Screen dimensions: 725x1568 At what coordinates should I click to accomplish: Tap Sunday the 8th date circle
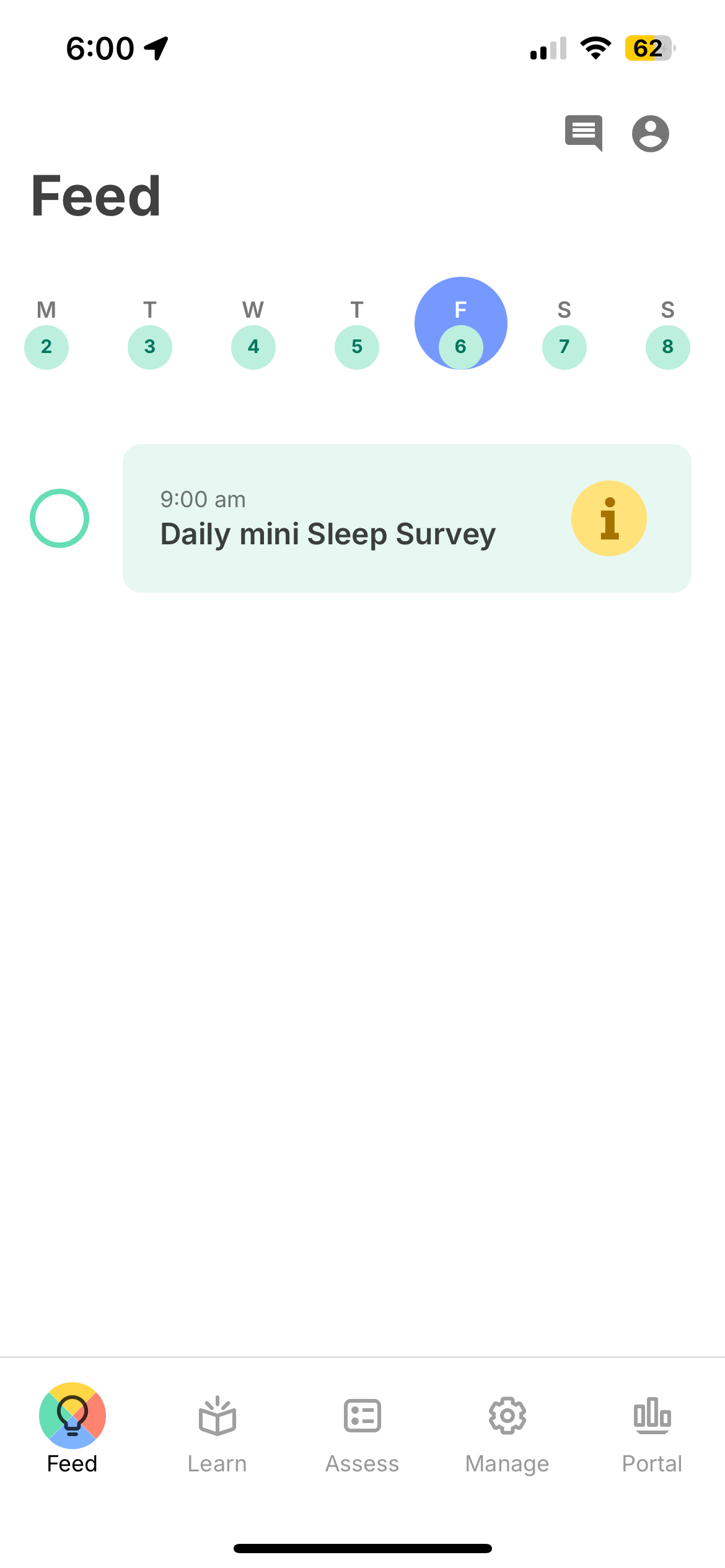tap(667, 347)
